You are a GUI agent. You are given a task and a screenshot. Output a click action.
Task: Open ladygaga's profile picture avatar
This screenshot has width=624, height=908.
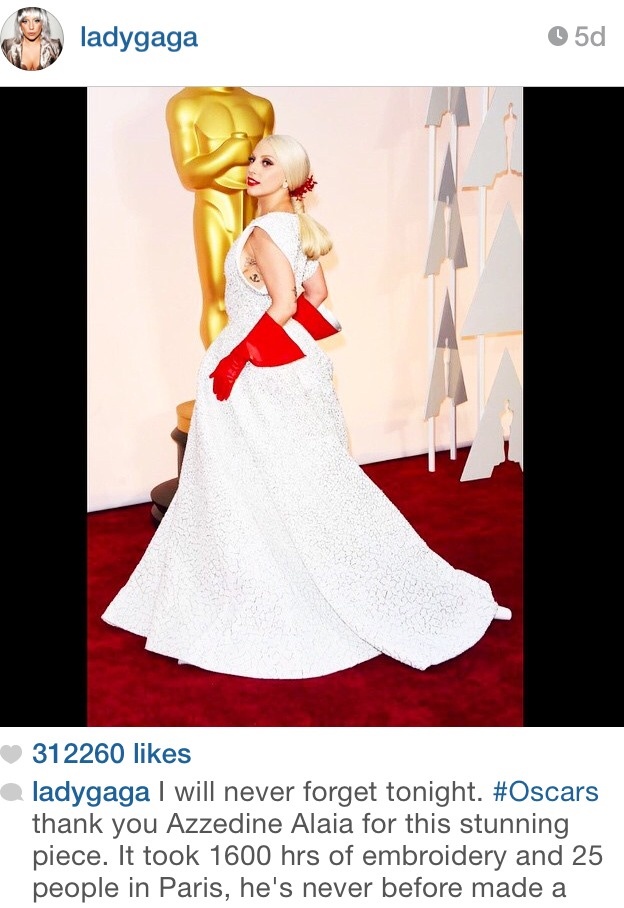(32, 38)
